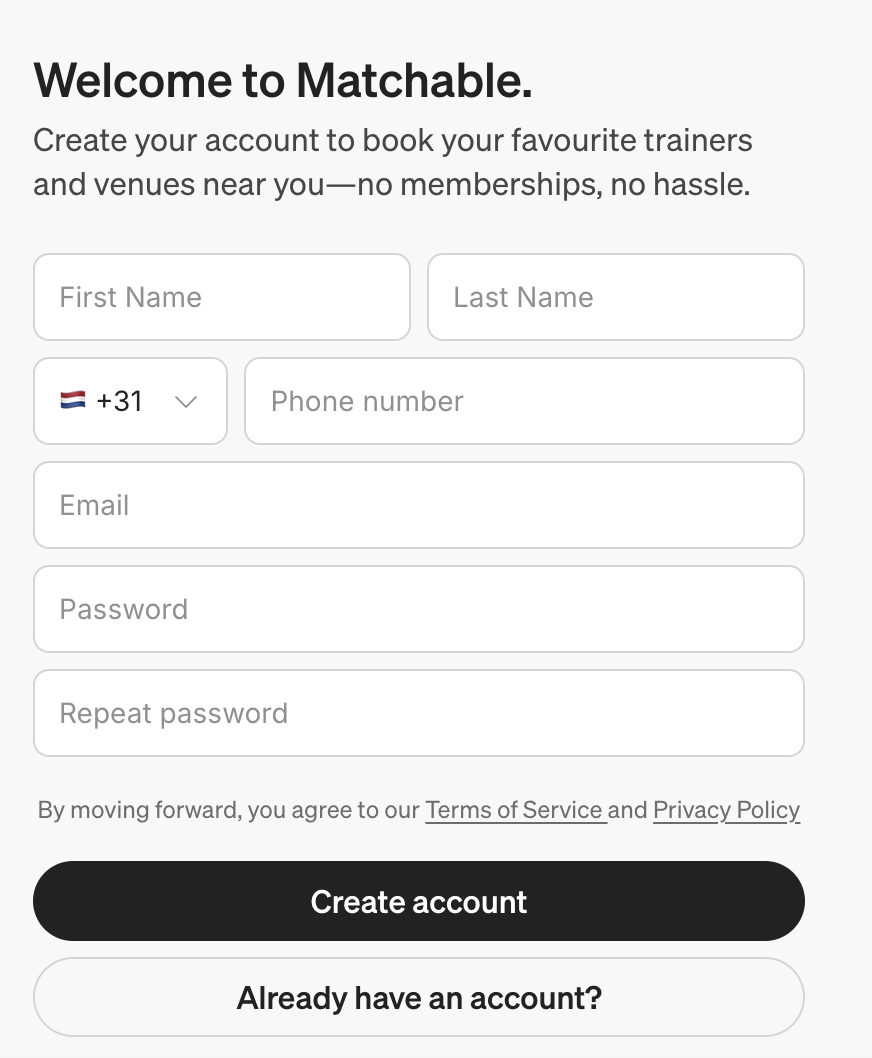Choose Already have an account?
This screenshot has width=872, height=1058.
(418, 997)
